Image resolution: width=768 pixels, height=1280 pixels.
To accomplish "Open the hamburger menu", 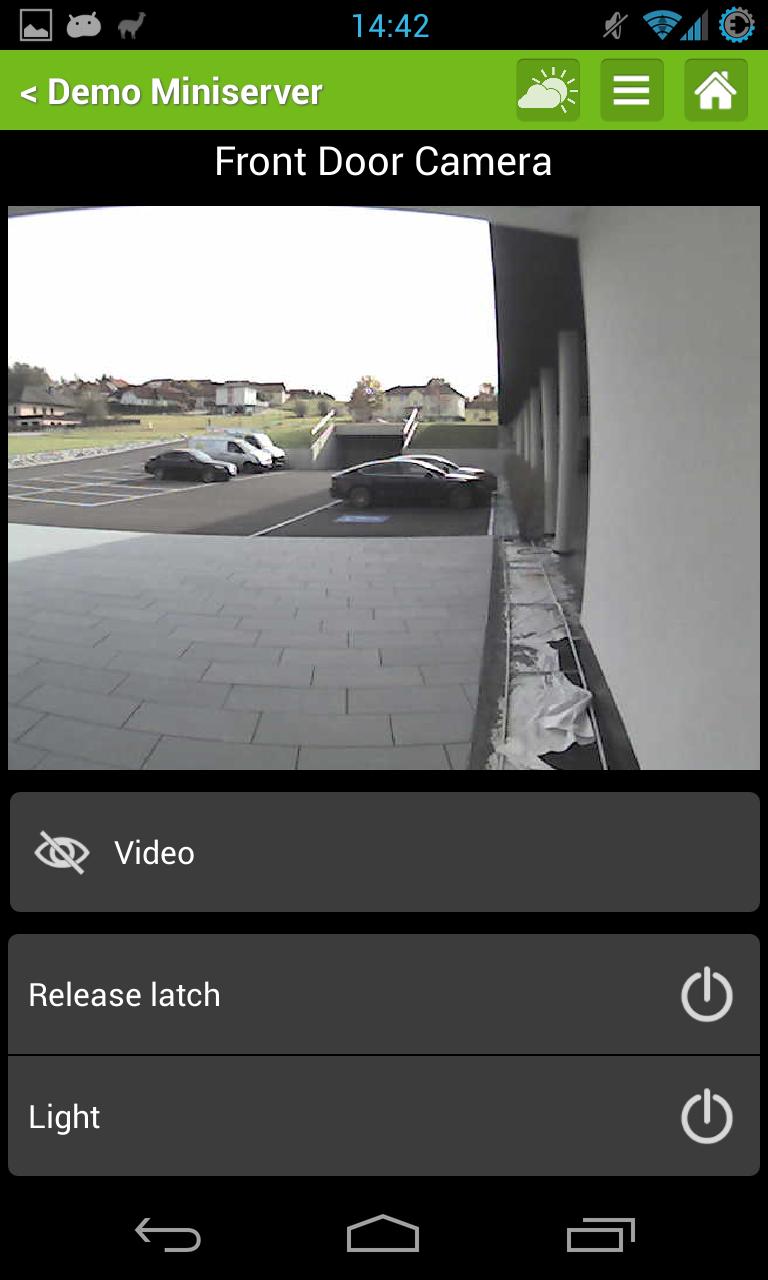I will point(631,91).
